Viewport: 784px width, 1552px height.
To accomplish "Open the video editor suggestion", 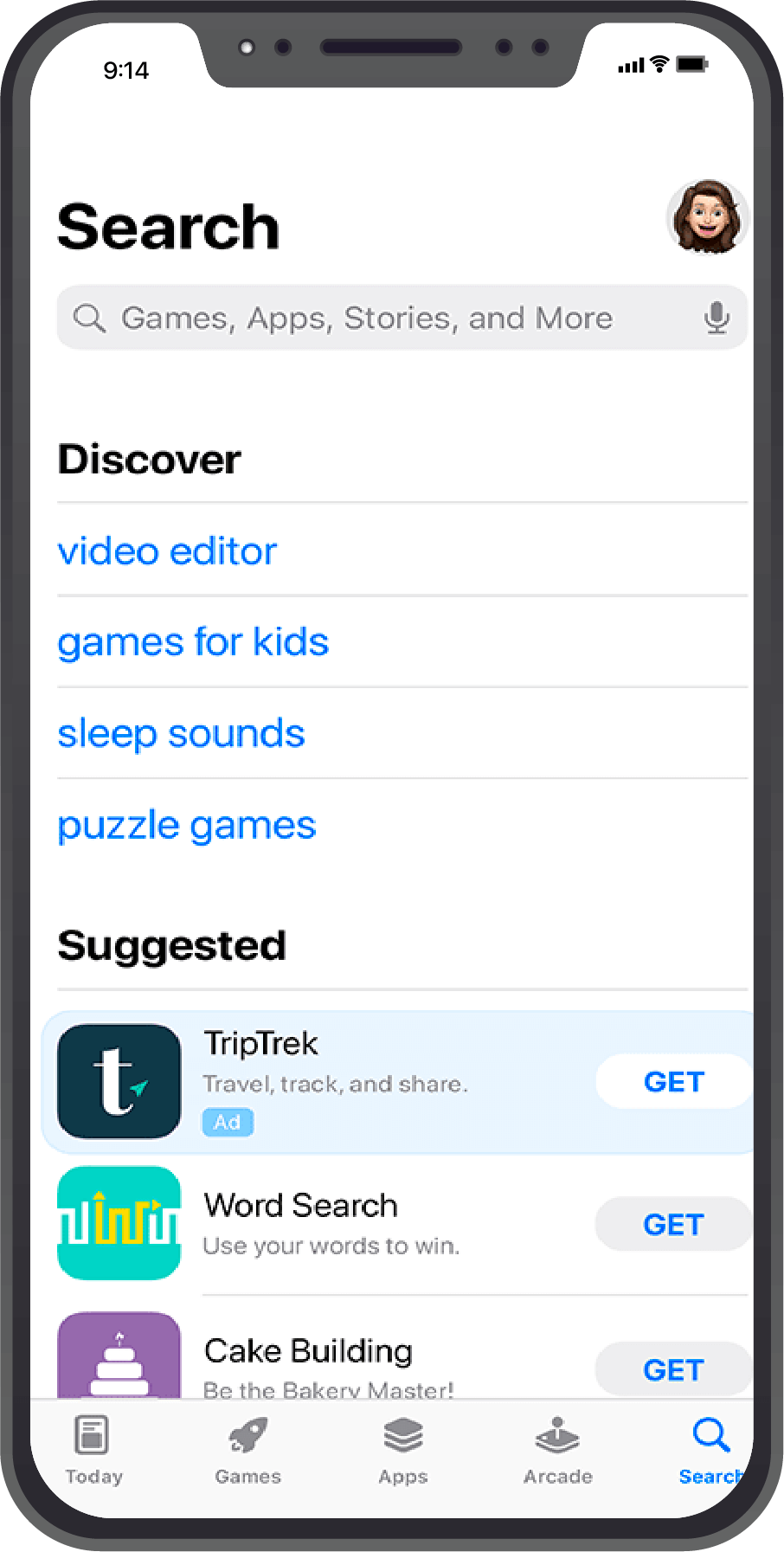I will click(167, 551).
